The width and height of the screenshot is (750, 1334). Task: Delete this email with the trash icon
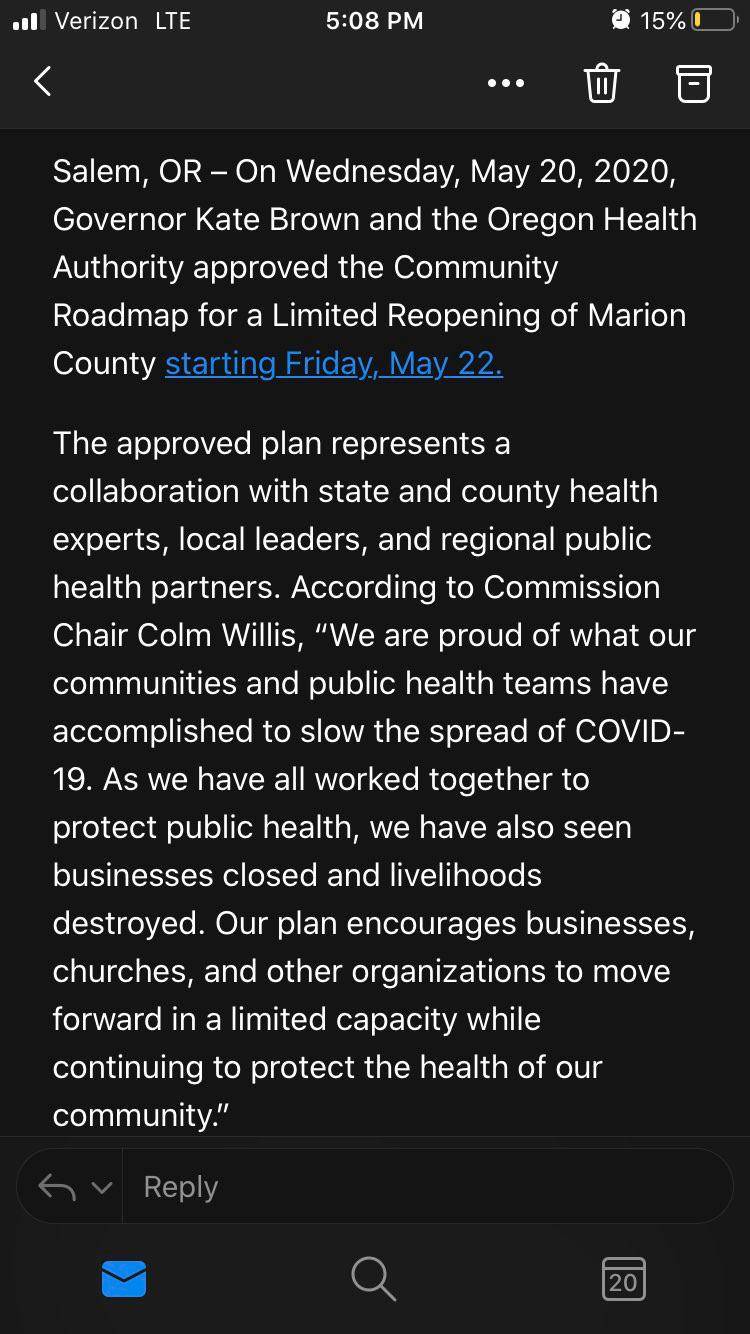[601, 83]
